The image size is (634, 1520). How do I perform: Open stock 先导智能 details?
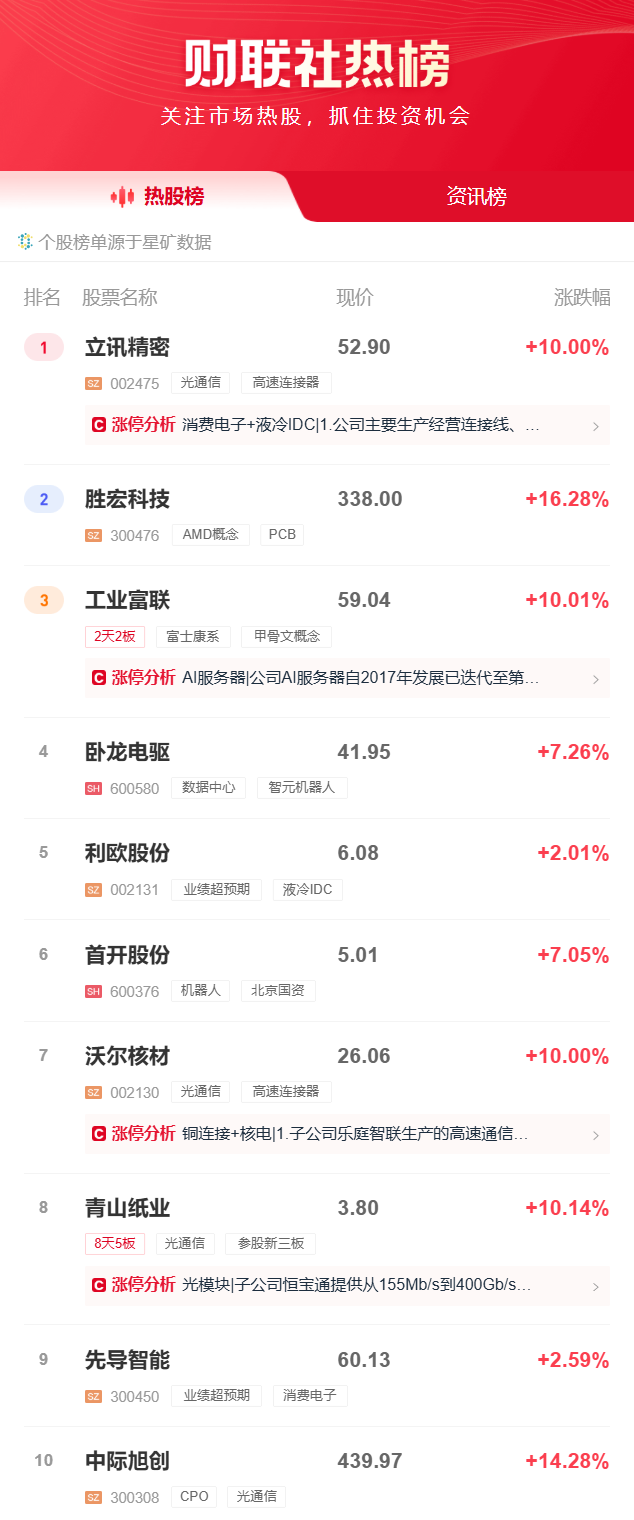[127, 1360]
